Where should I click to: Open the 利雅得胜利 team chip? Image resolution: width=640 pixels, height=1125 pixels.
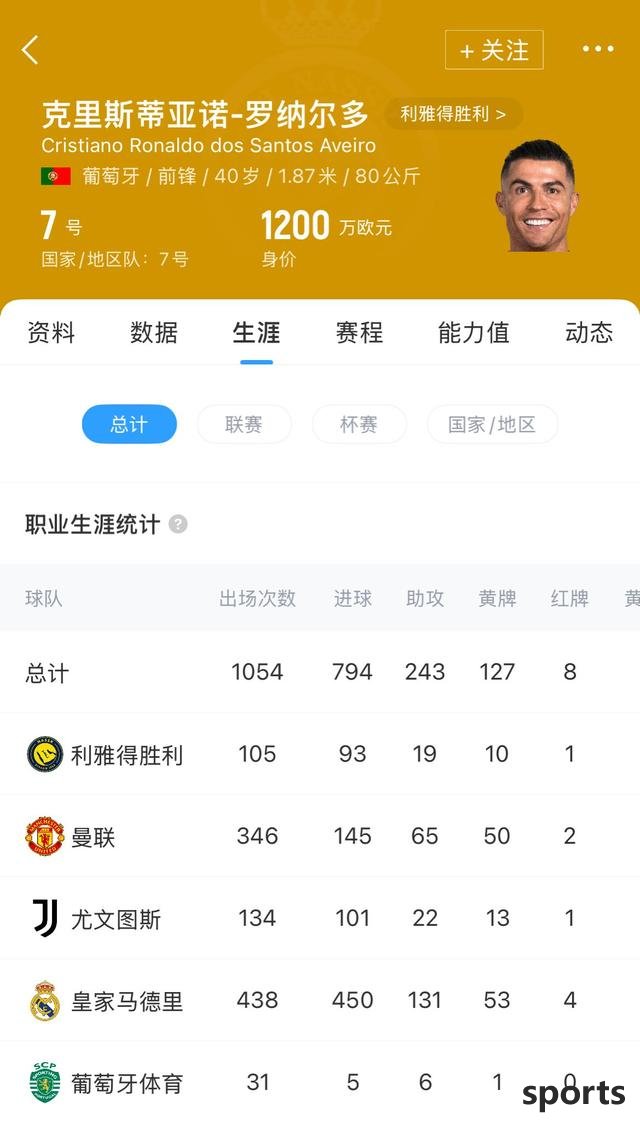pyautogui.click(x=453, y=114)
